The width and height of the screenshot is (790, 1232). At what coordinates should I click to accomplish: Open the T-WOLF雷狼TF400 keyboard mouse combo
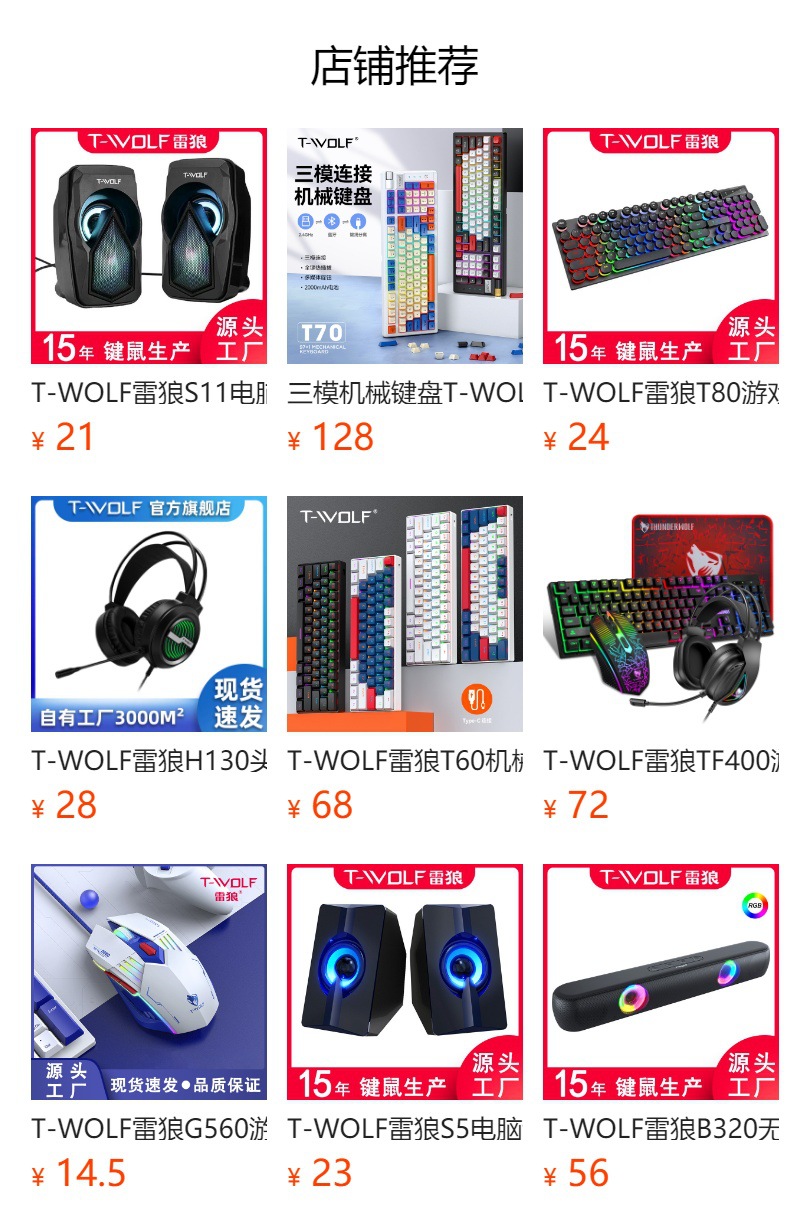coord(661,614)
